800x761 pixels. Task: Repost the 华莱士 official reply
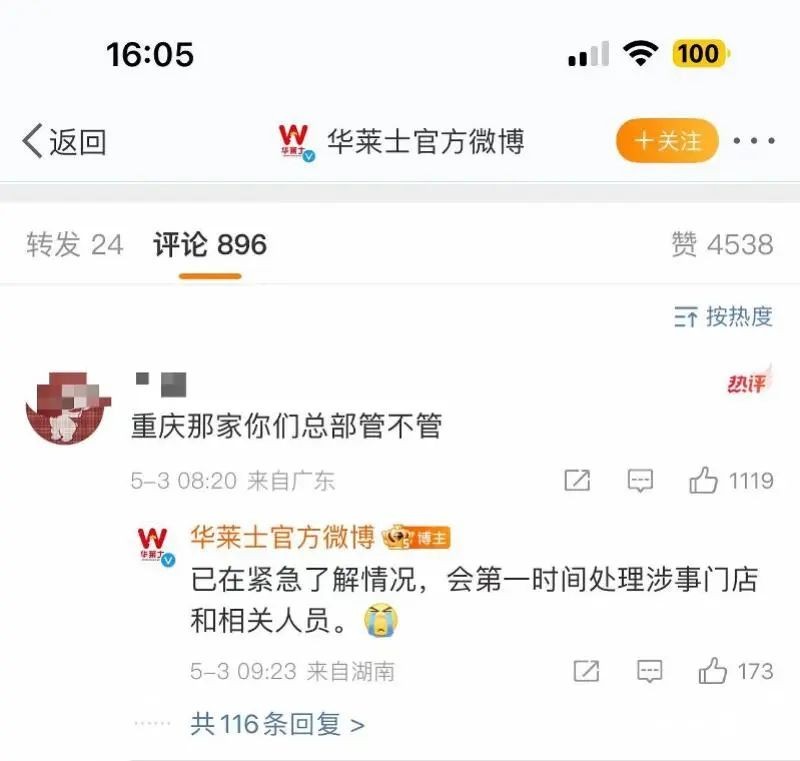pos(586,670)
